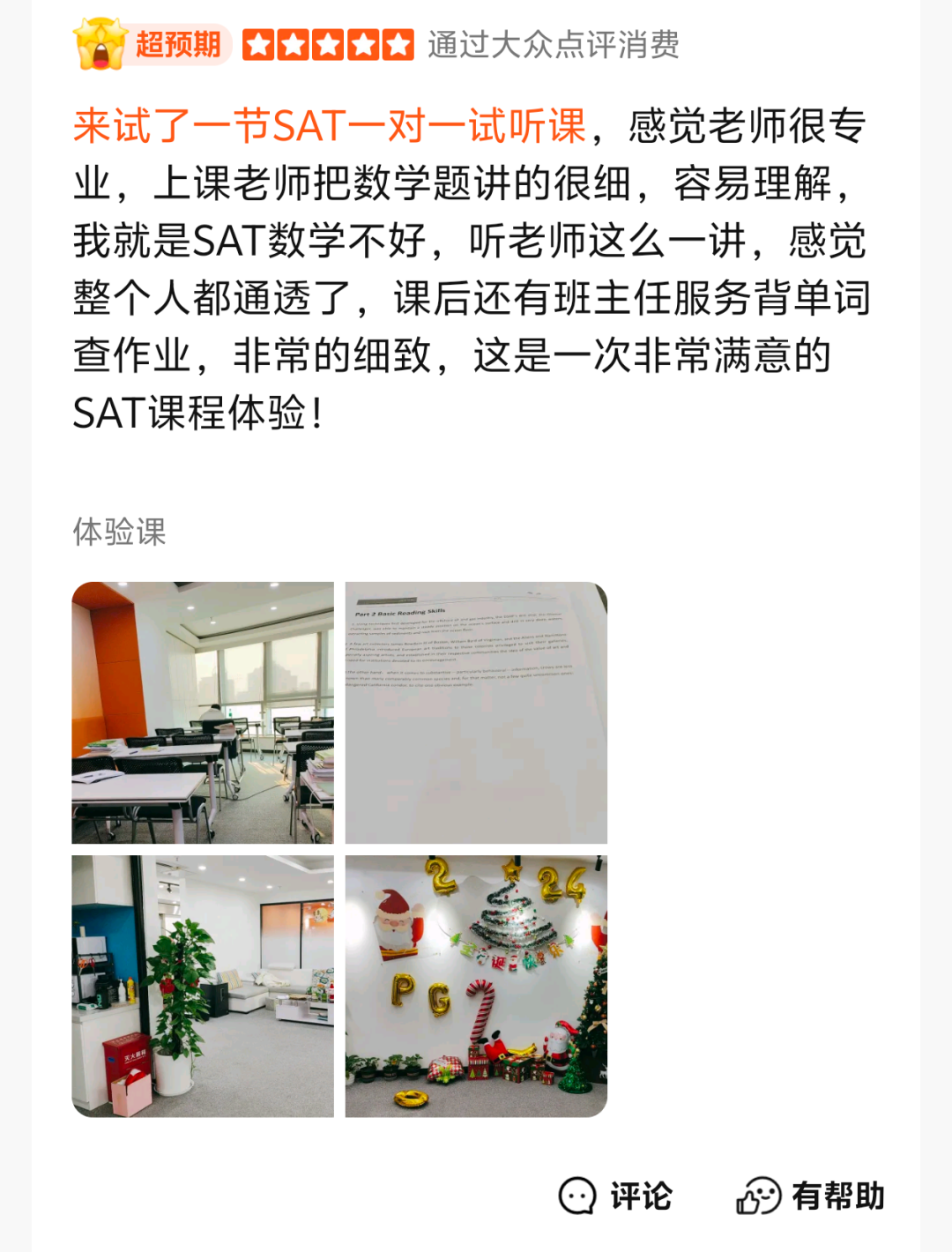Open the highlighted 来试了一节SAT一对一试听课 link
The image size is (952, 1252).
pyautogui.click(x=330, y=126)
